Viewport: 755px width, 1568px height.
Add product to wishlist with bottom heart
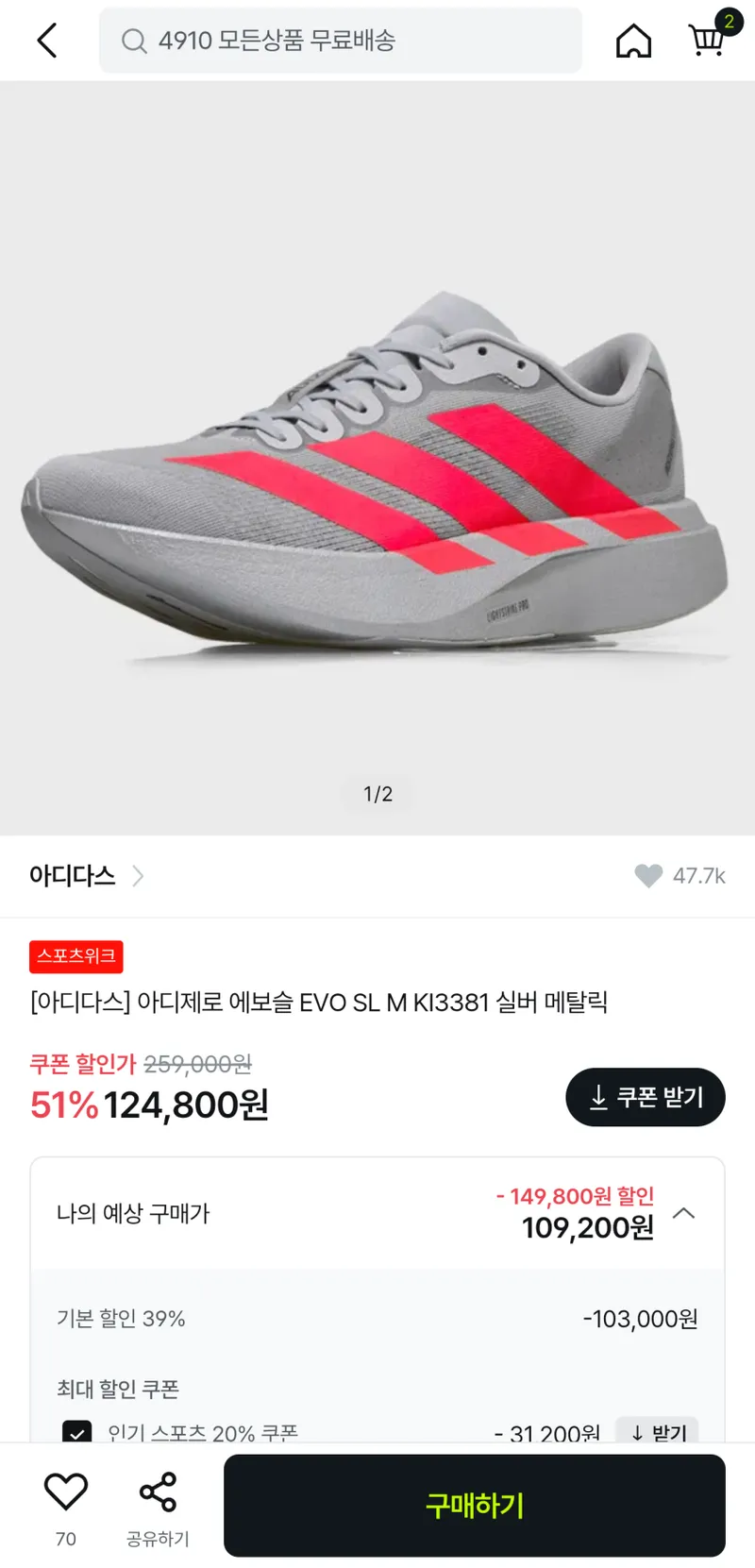tap(66, 1492)
